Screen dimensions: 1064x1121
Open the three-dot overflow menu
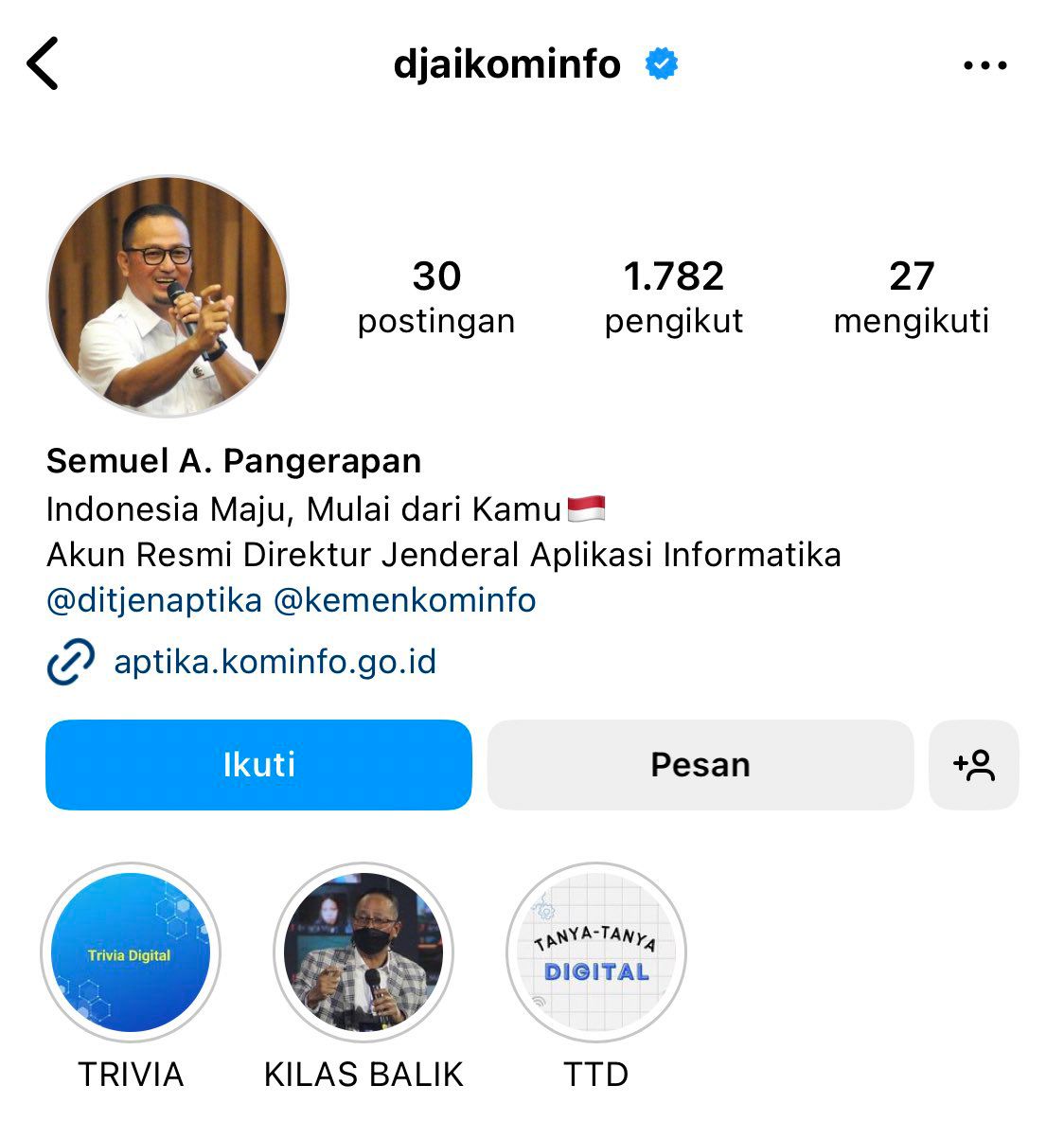[984, 65]
